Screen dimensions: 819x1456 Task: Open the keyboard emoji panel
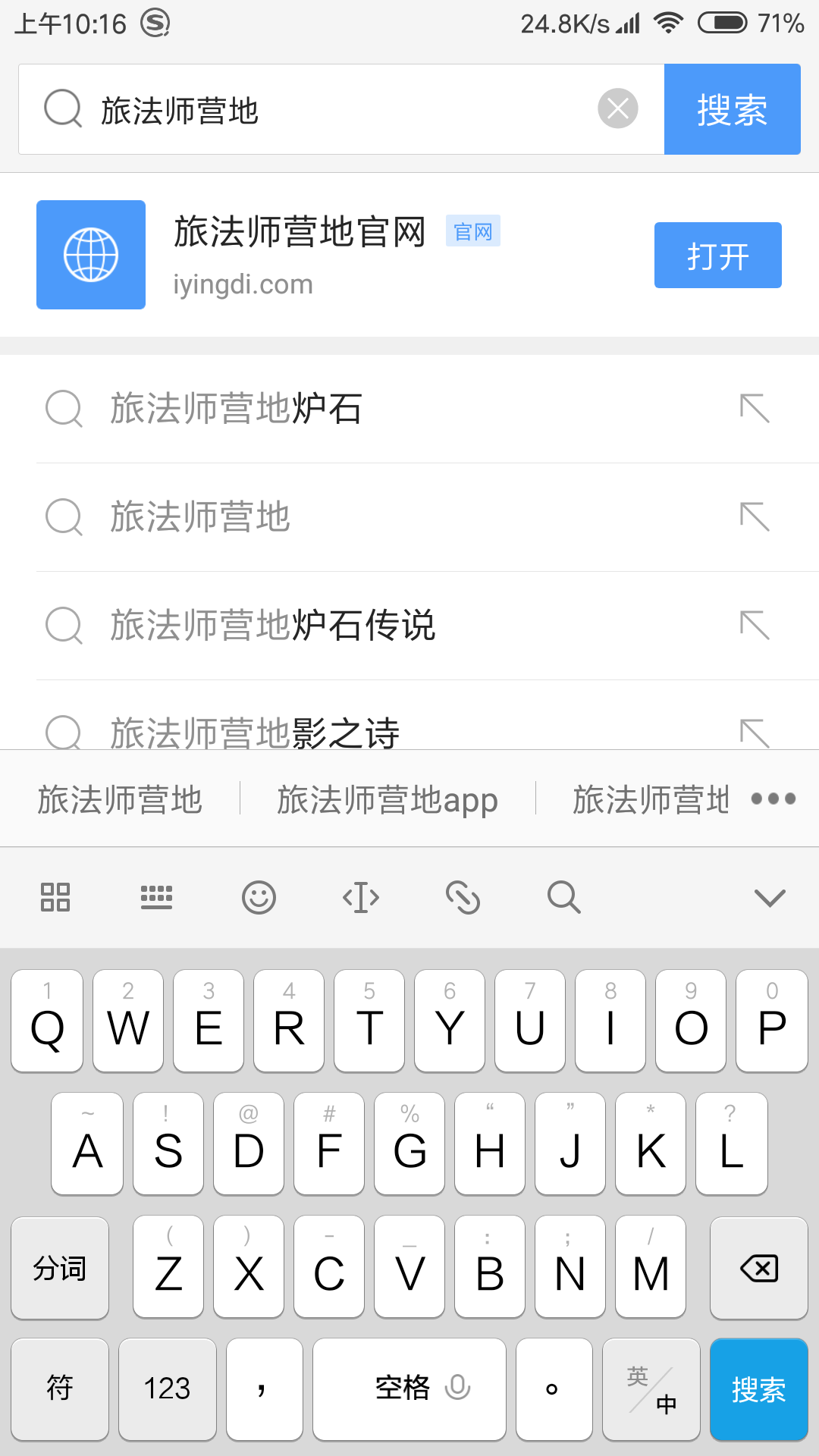pyautogui.click(x=259, y=898)
